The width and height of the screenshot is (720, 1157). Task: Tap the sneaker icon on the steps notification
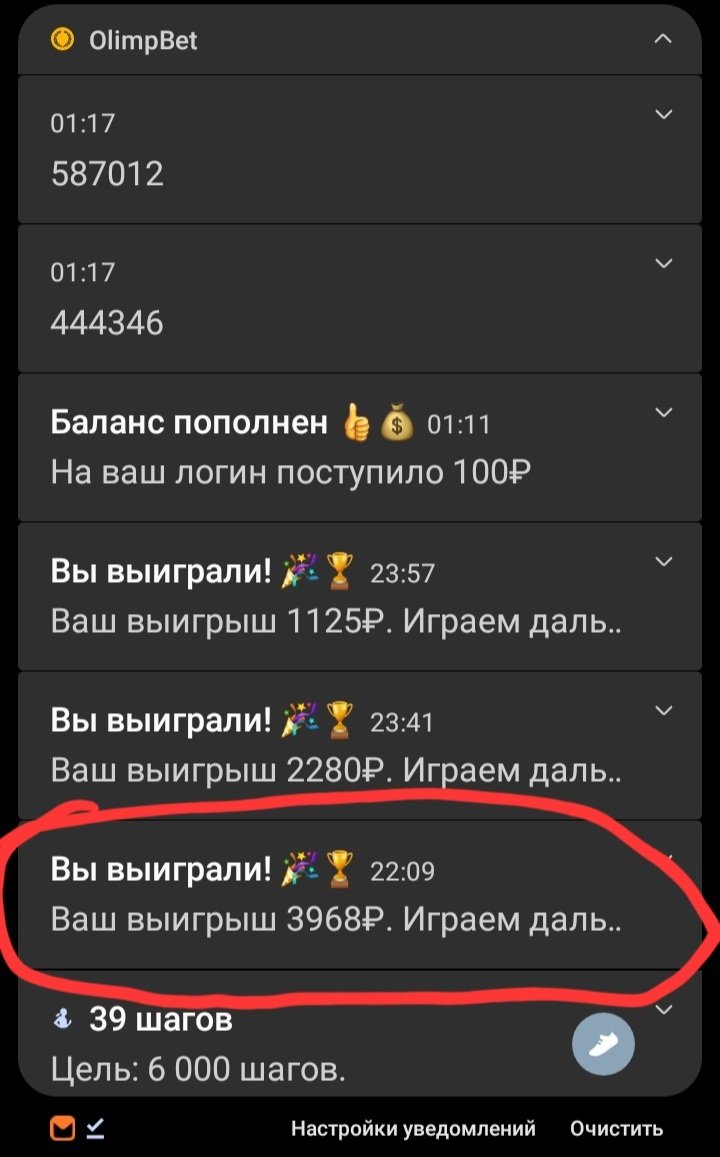tap(603, 1046)
